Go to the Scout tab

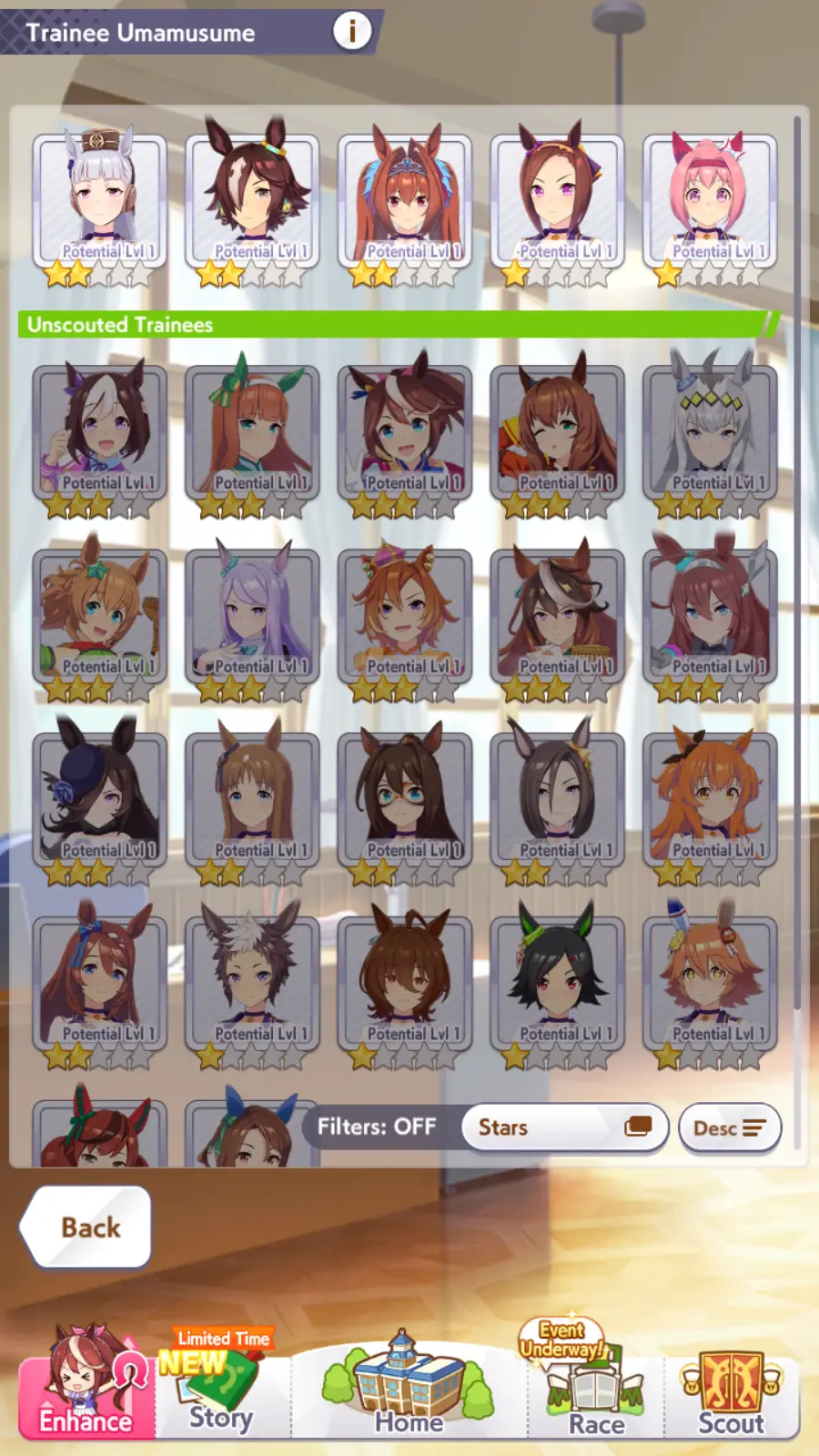coord(732,1390)
